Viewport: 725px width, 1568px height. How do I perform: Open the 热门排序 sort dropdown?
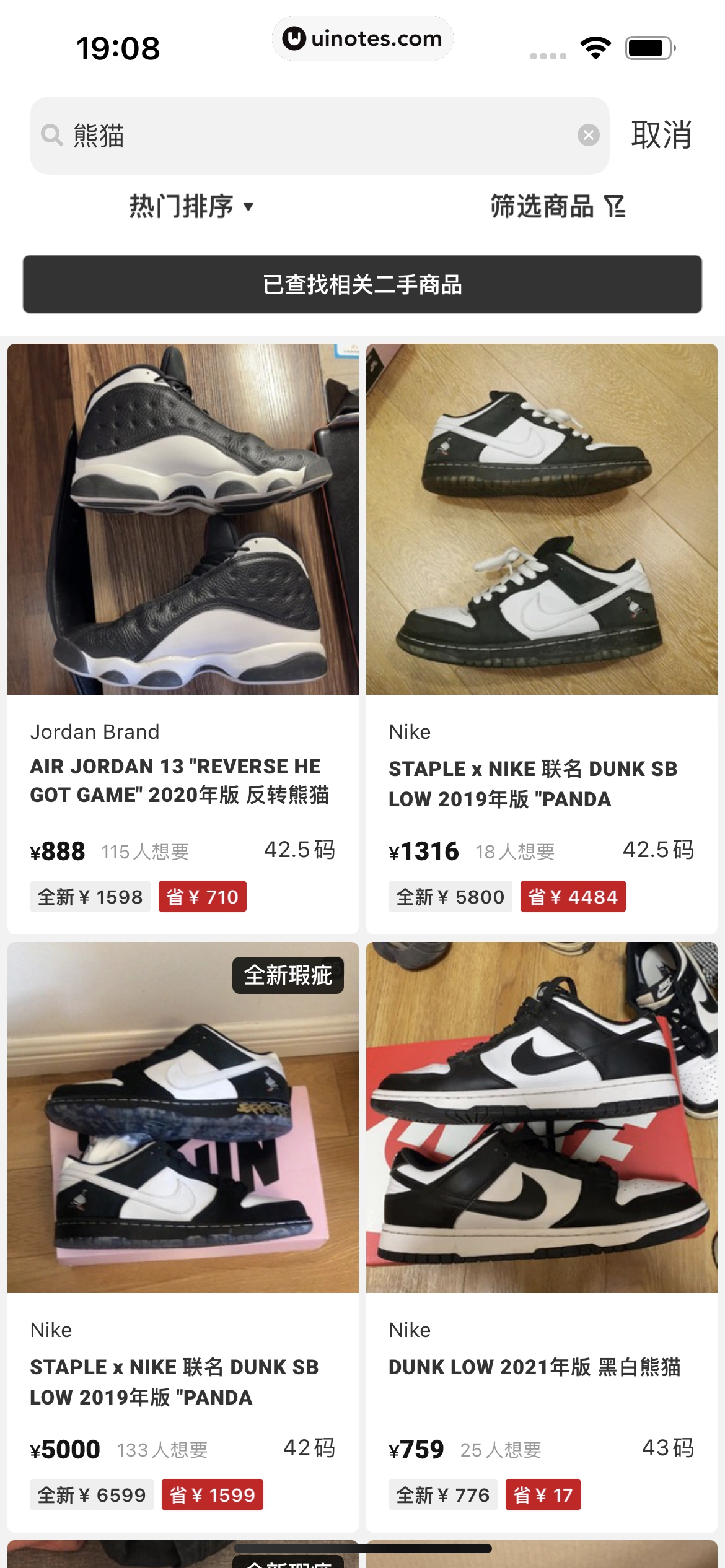(191, 206)
